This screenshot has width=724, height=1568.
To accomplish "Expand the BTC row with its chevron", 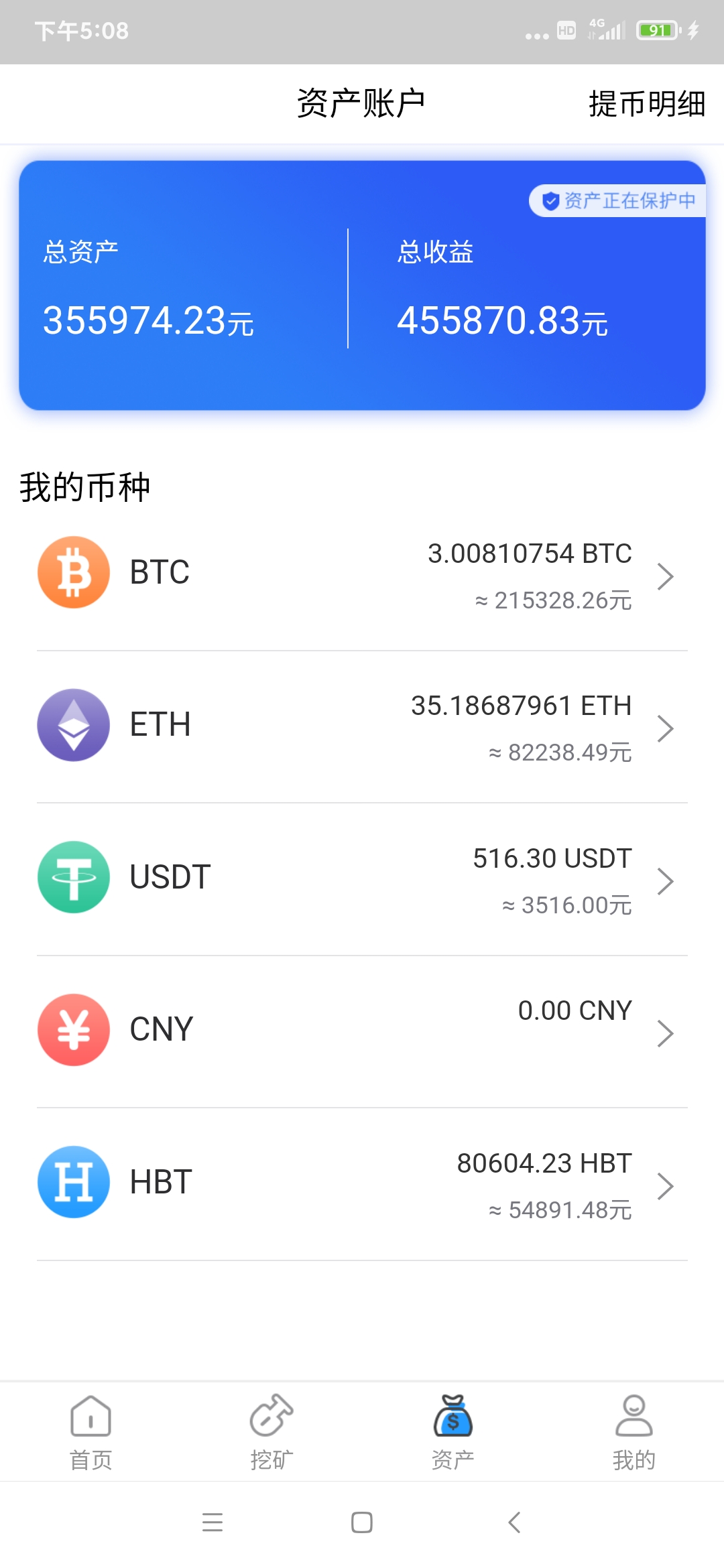I will coord(666,575).
